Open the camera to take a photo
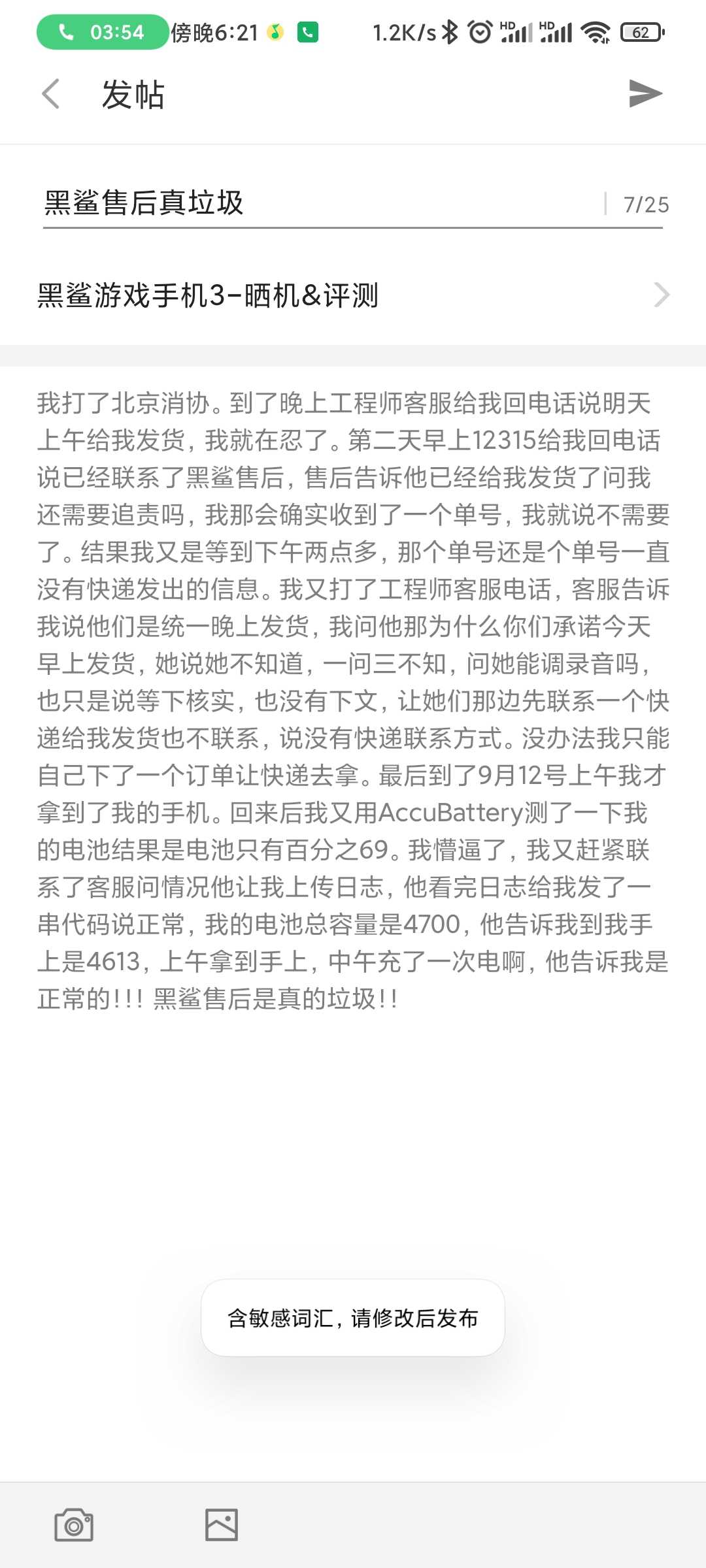706x1568 pixels. (x=74, y=1525)
